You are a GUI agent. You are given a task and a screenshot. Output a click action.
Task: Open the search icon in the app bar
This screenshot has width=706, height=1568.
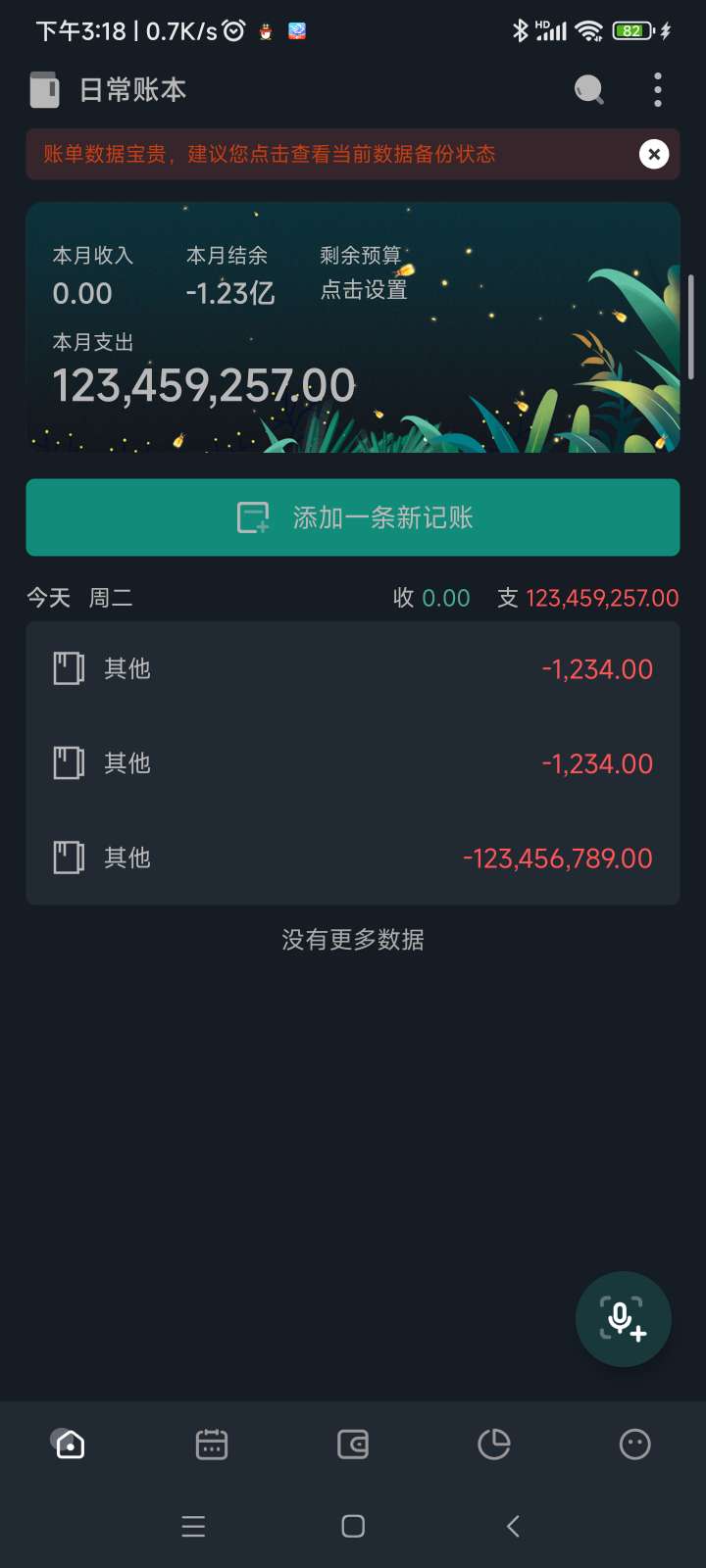coord(588,90)
